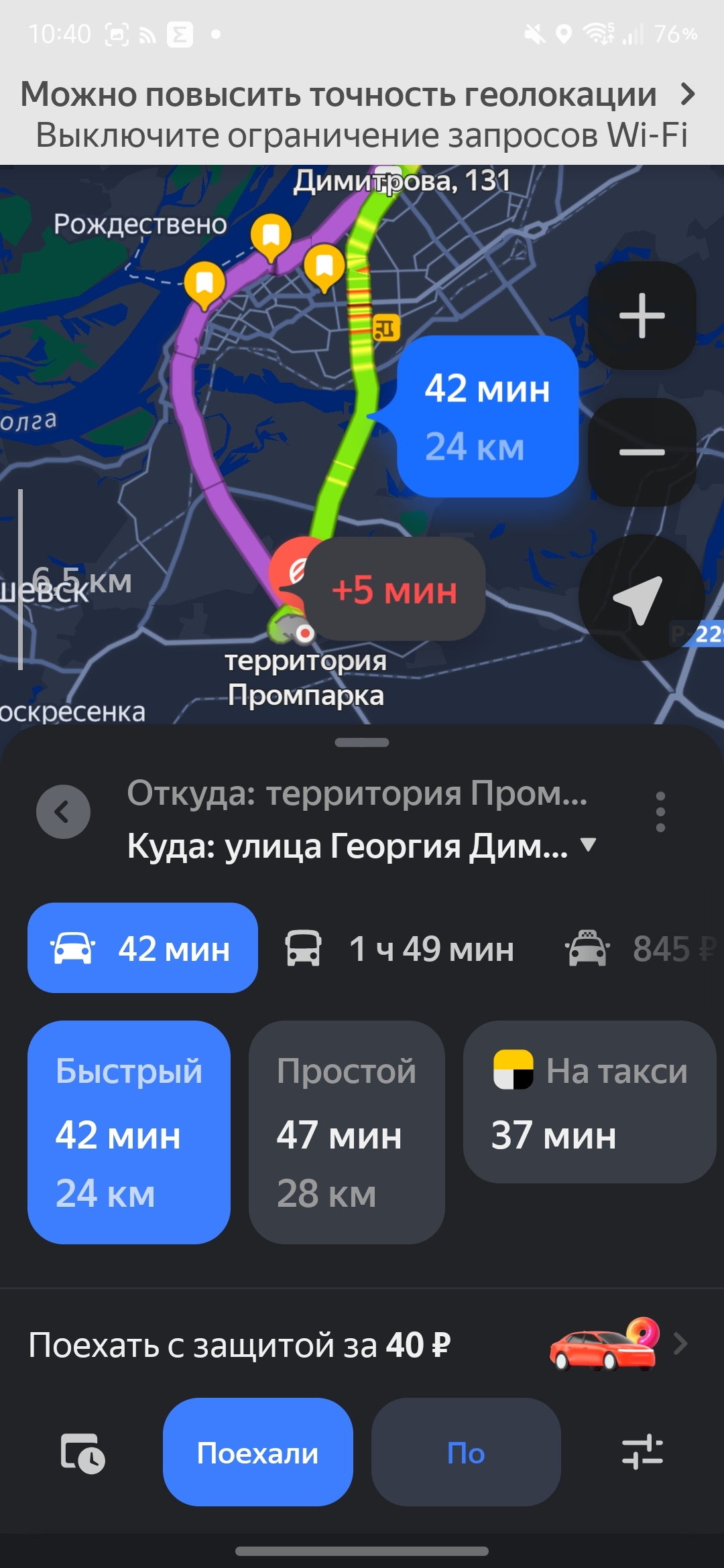Tap the +5 мин alternative route bubble
The image size is (724, 1568).
[394, 590]
